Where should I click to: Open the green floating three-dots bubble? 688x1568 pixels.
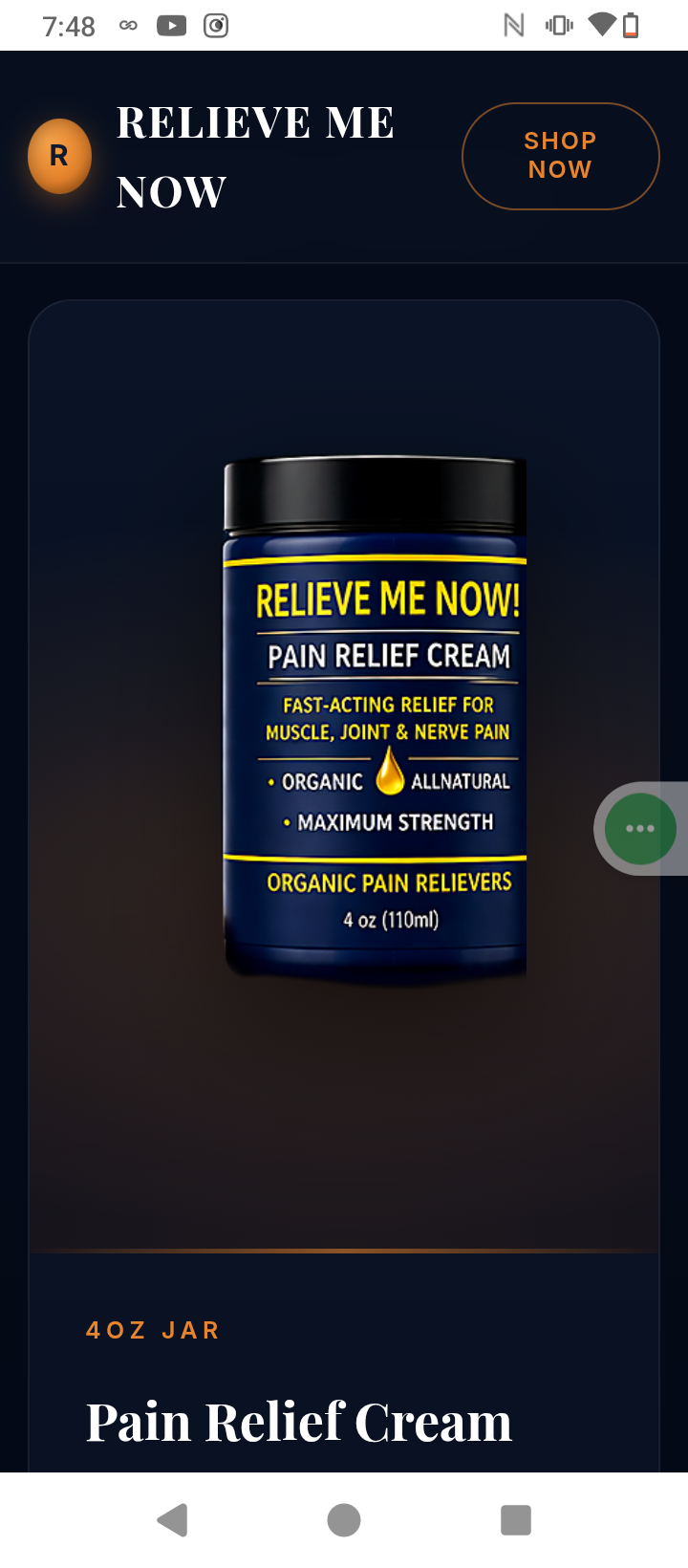[x=639, y=828]
